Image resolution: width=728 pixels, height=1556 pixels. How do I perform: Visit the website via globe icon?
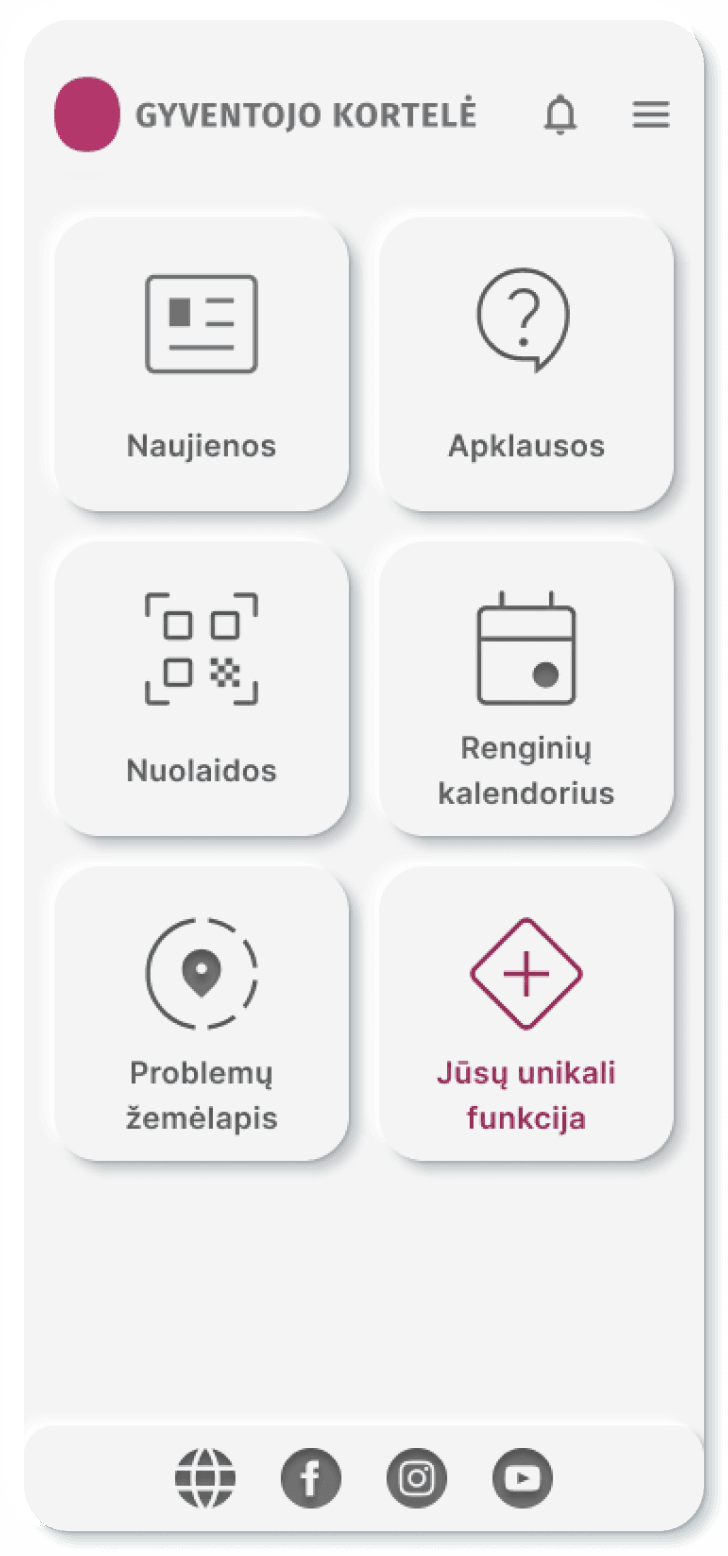[x=205, y=1478]
